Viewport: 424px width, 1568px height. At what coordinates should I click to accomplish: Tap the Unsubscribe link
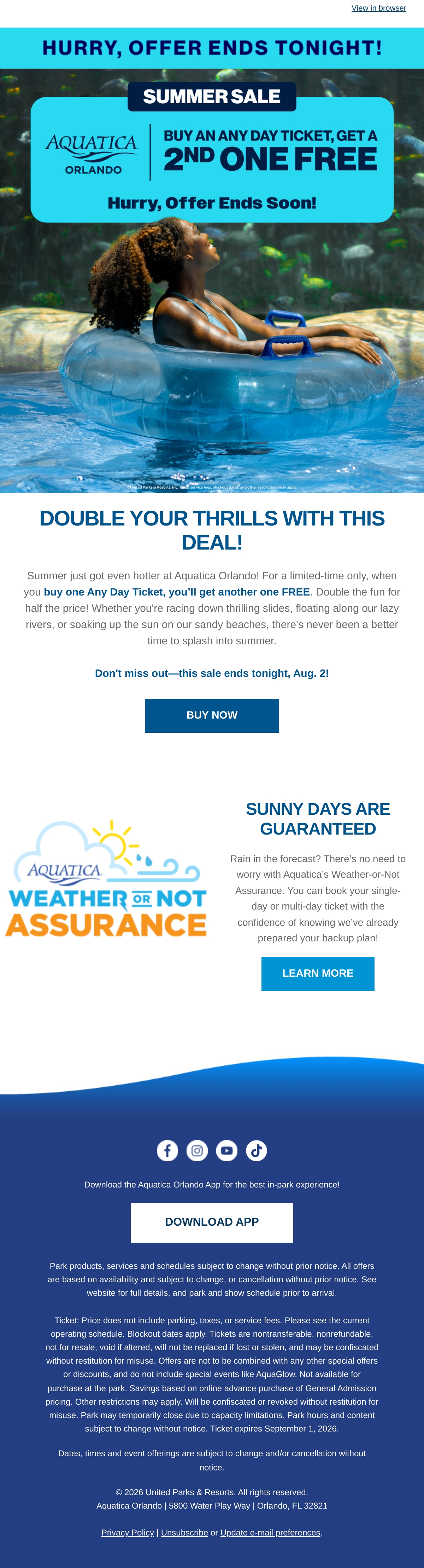pyautogui.click(x=184, y=1532)
